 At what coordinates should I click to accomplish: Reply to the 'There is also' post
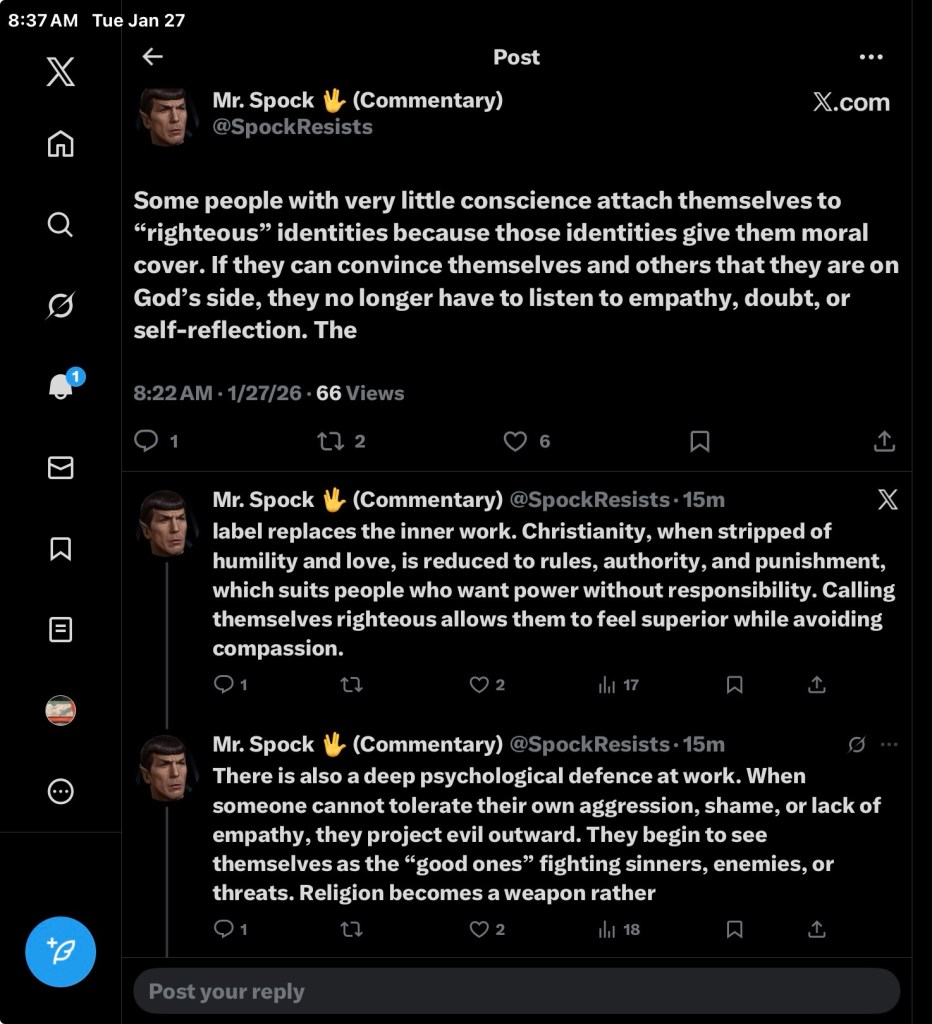pyautogui.click(x=224, y=929)
